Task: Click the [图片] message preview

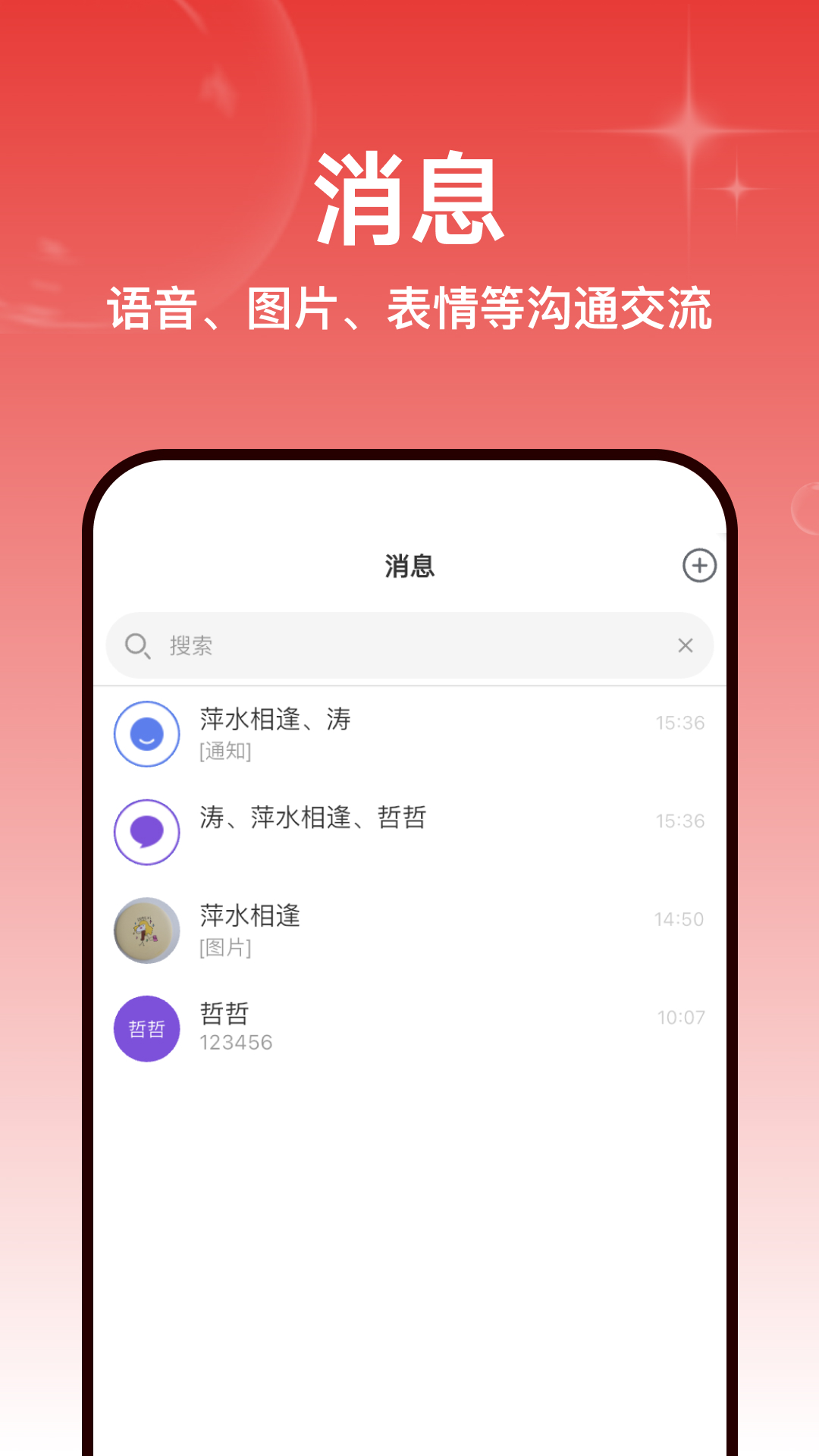Action: pyautogui.click(x=225, y=949)
